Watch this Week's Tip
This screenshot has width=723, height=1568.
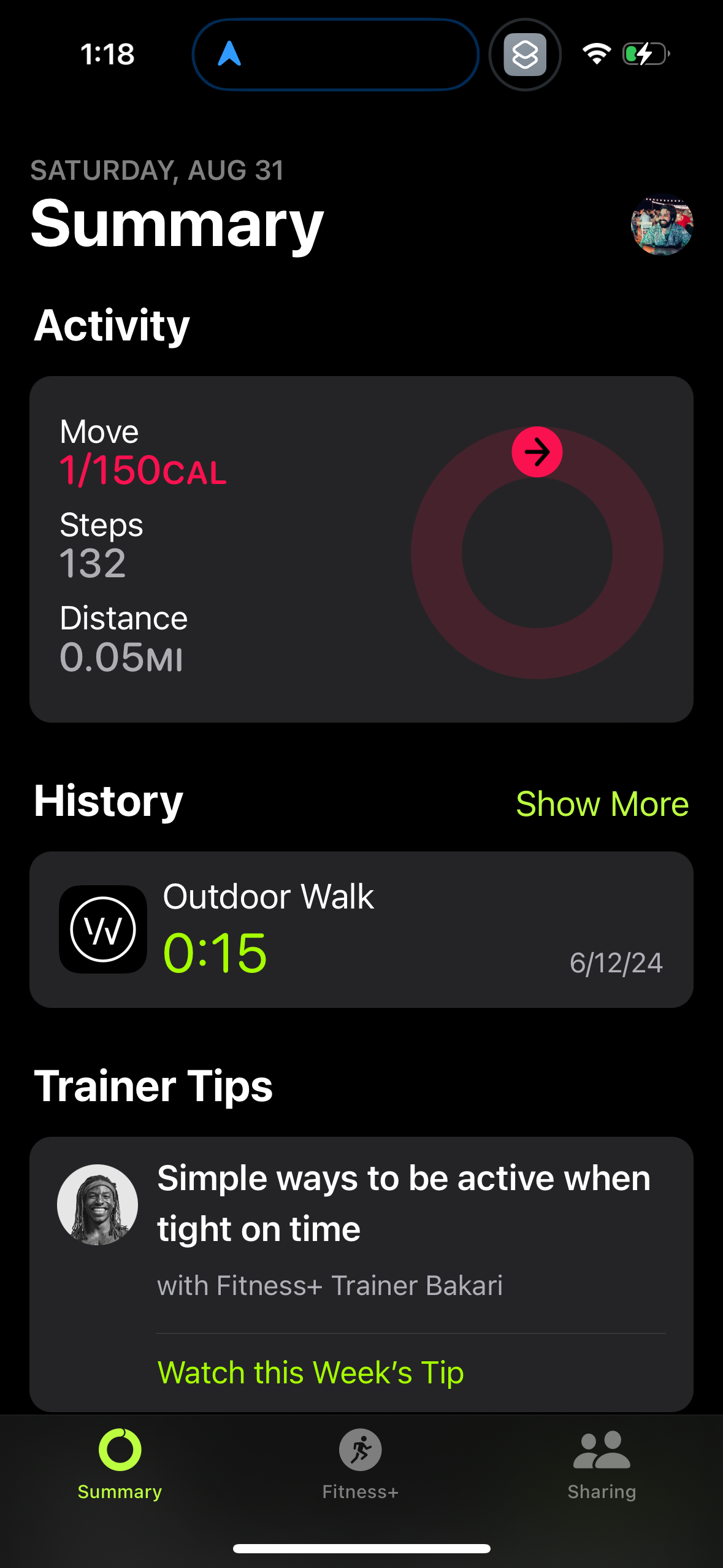point(312,1372)
